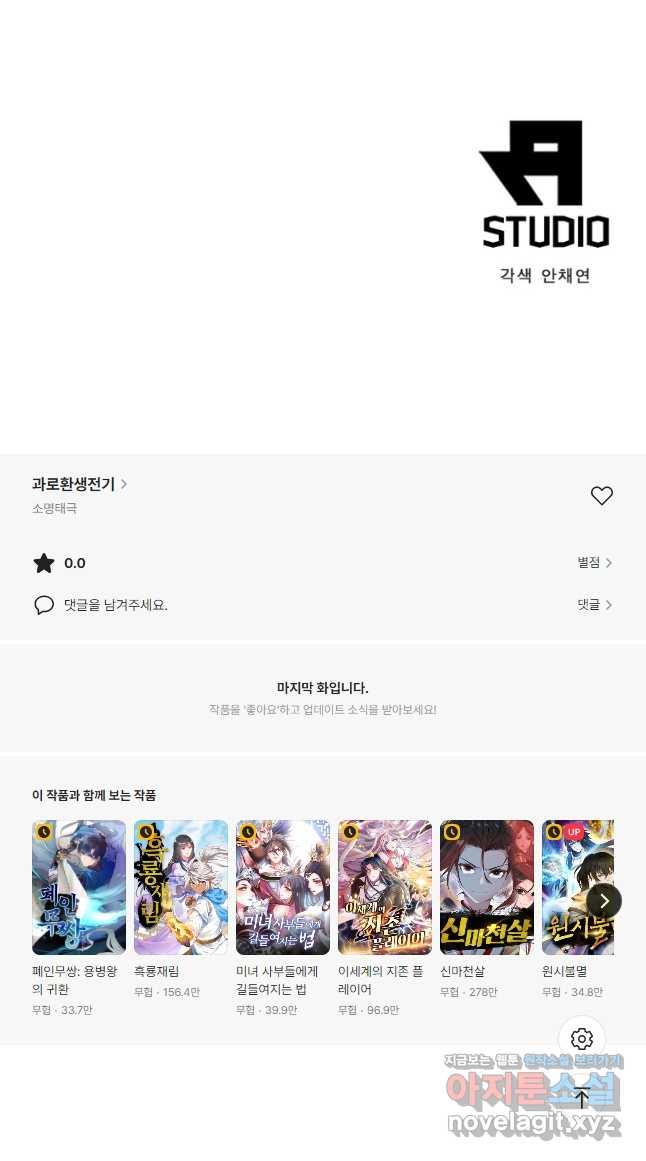Open the 댓글 comments section
Image resolution: width=646 pixels, height=1161 pixels.
point(594,605)
